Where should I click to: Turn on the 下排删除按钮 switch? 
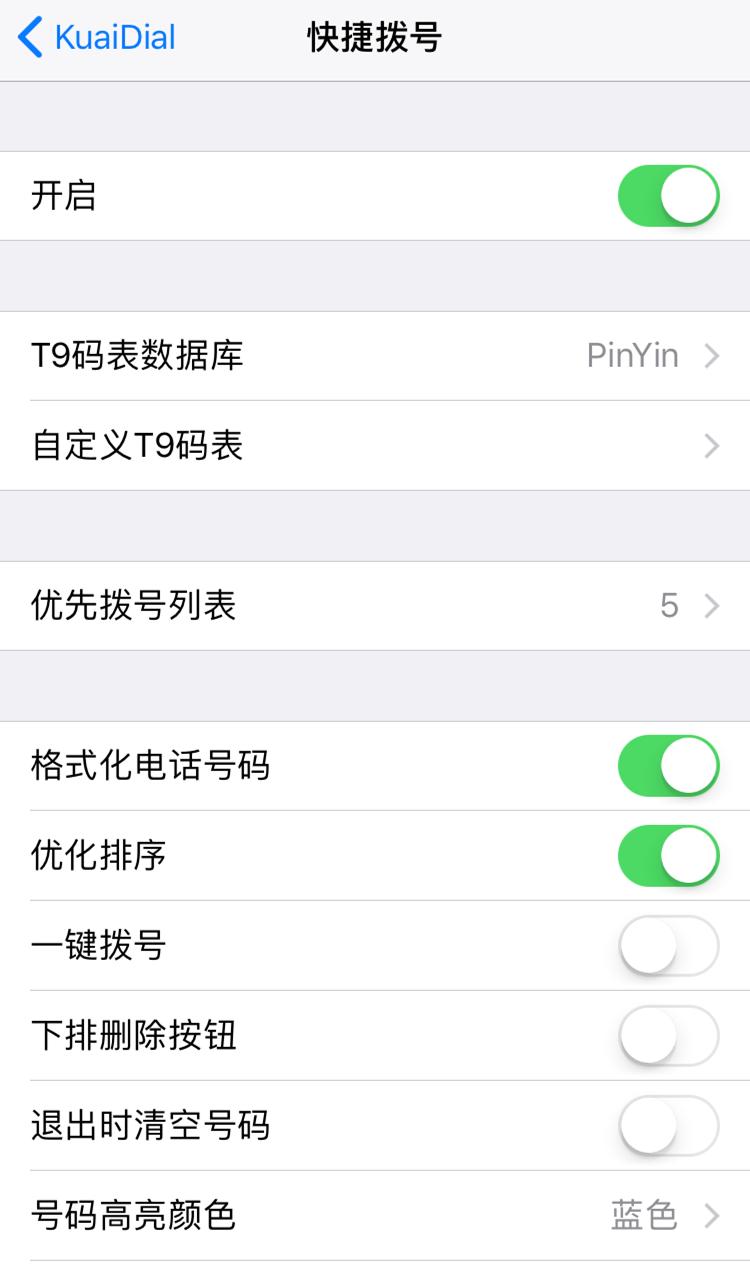(668, 1035)
